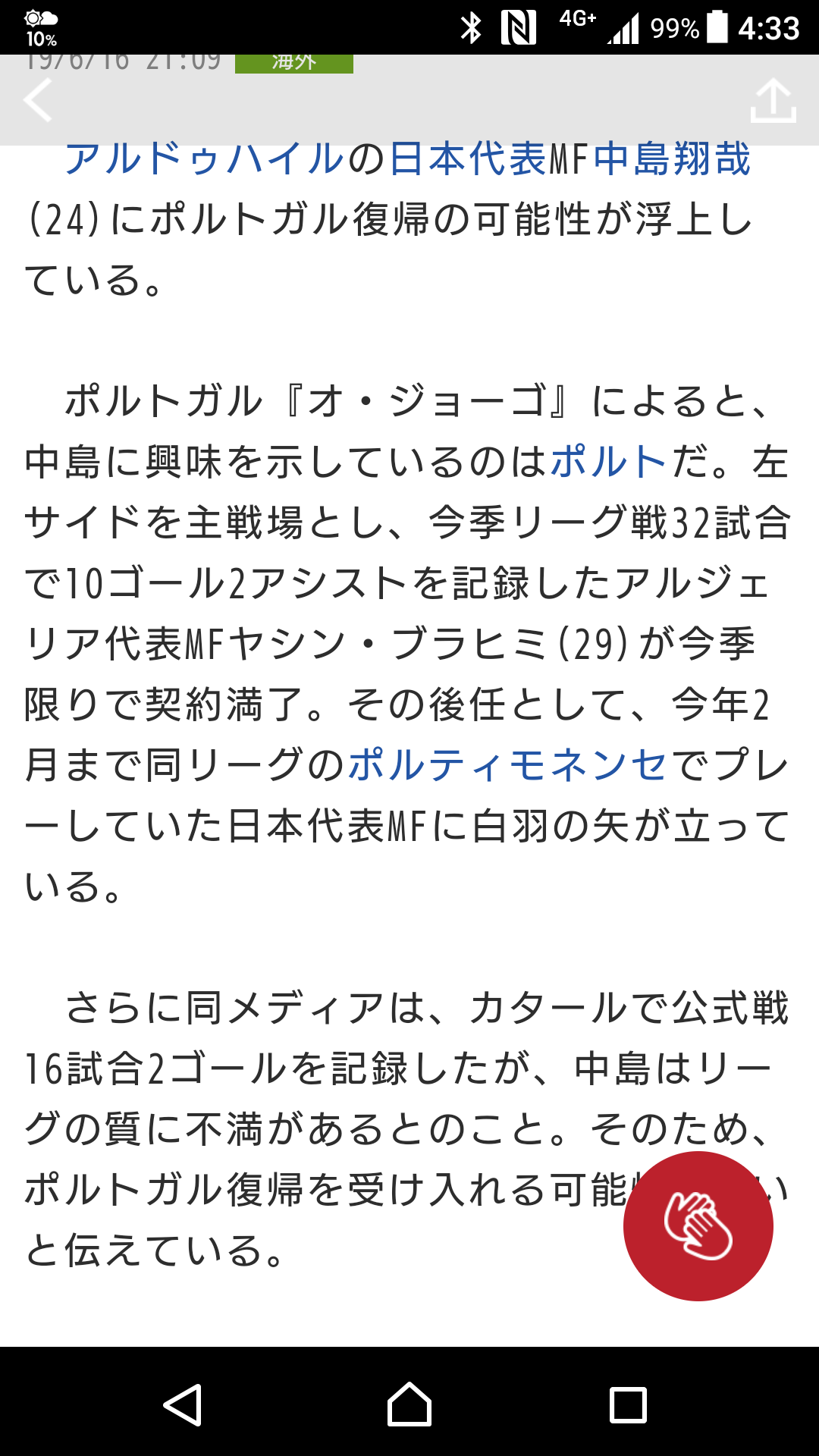819x1456 pixels.
Task: Tap the green 海外 category tag
Action: click(x=294, y=64)
